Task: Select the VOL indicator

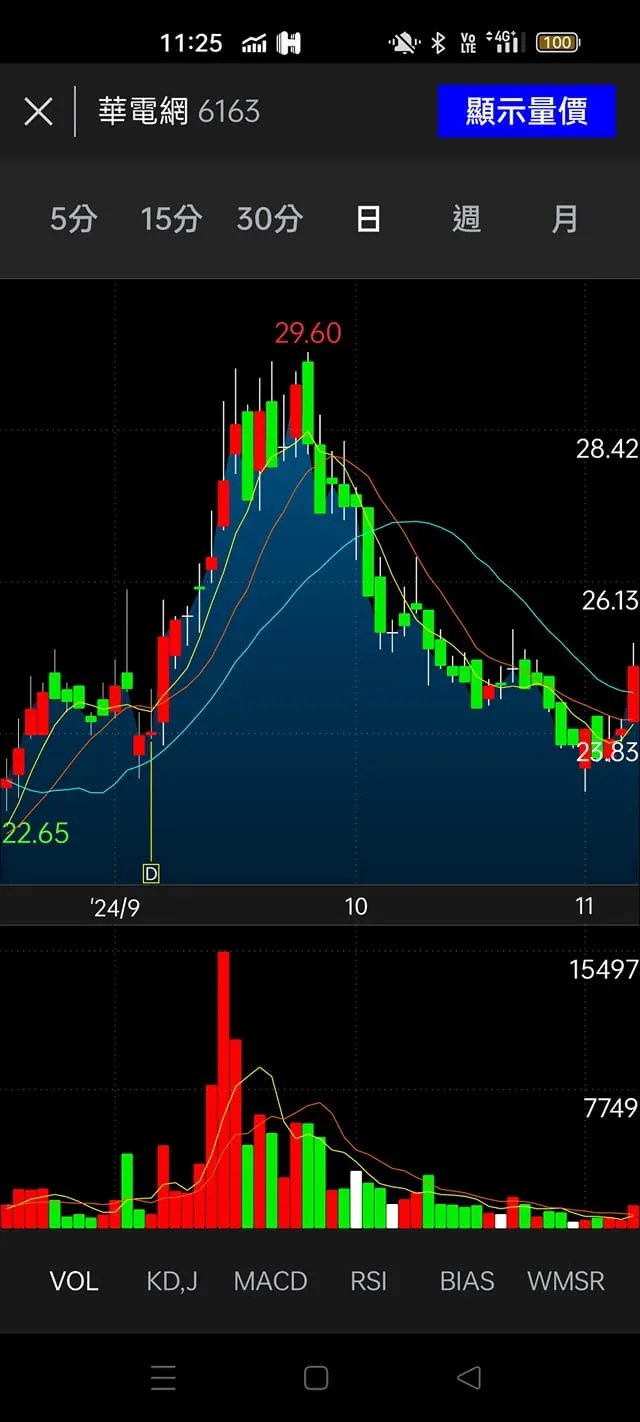Action: click(74, 1281)
